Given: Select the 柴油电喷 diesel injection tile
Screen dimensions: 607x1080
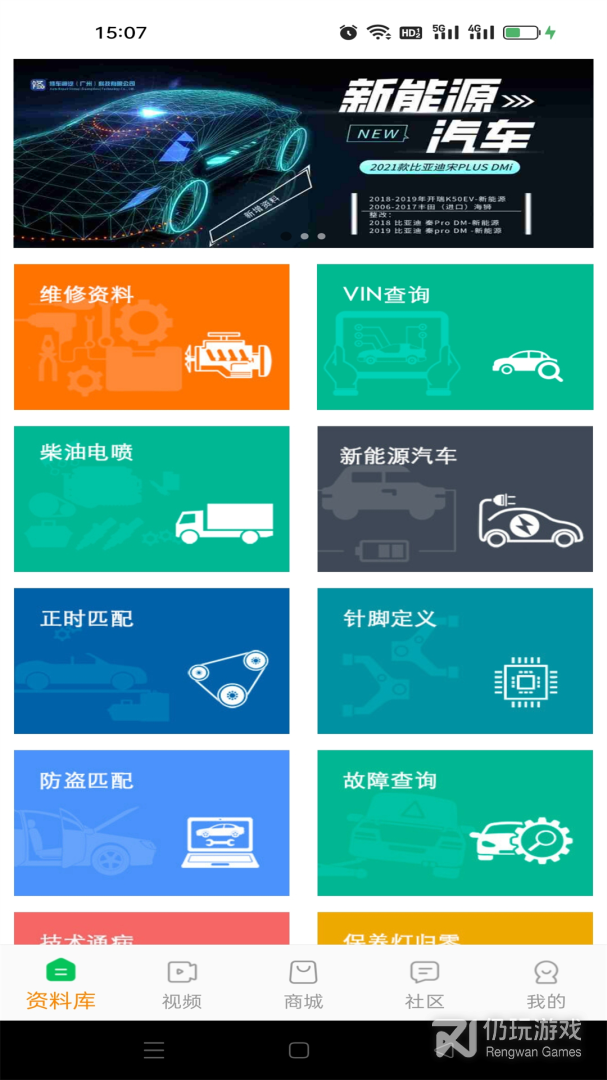Looking at the screenshot, I should (x=151, y=499).
